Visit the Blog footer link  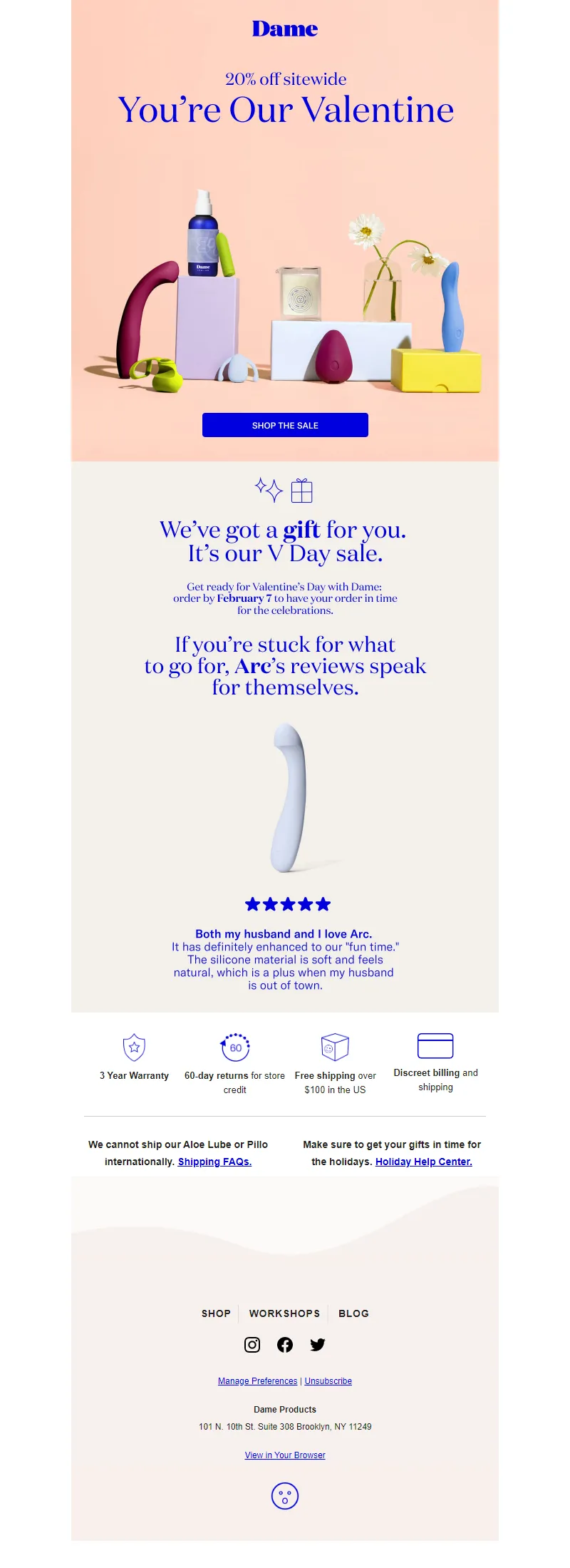point(353,1313)
